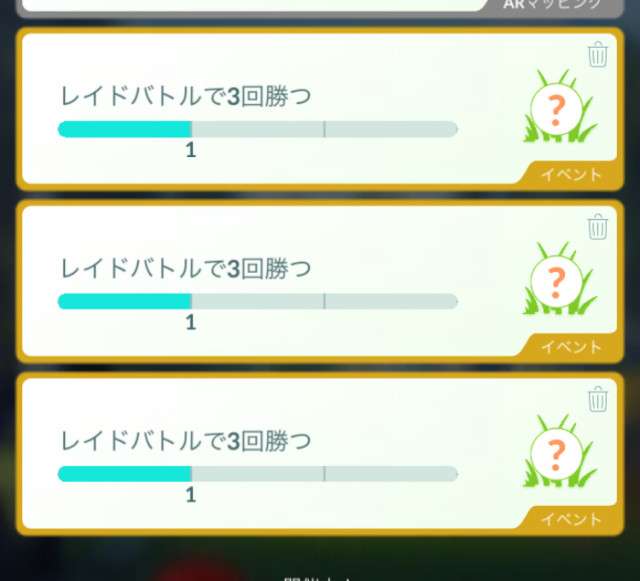Tap the trash icon on the second レイドバトルで3回勝つ card
Screen dimensions: 640x581
pyautogui.click(x=597, y=227)
